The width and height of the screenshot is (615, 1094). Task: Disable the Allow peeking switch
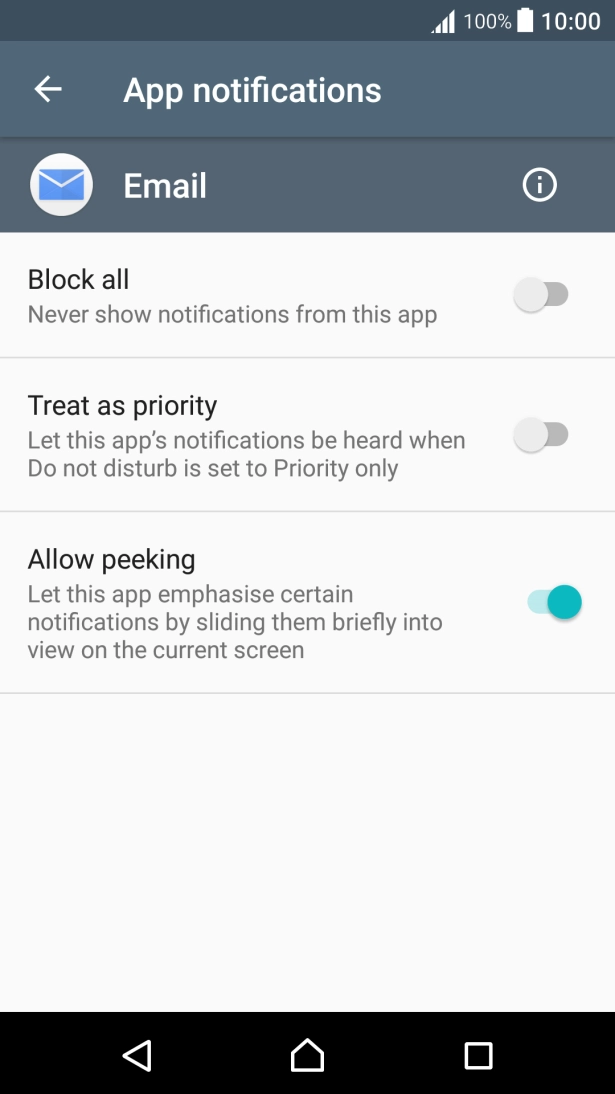click(x=554, y=602)
